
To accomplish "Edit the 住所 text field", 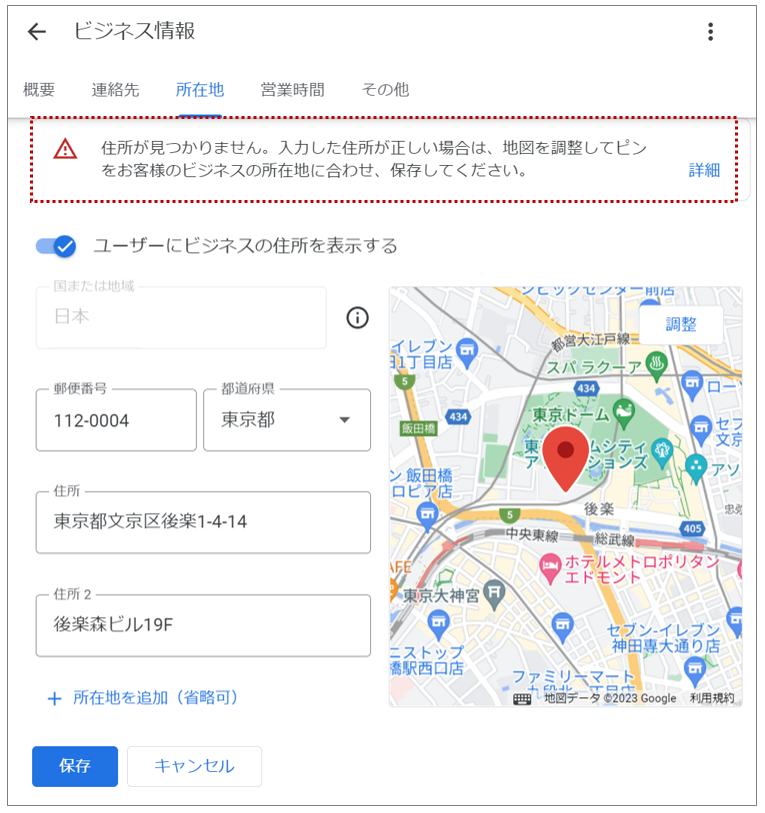I will [x=202, y=522].
